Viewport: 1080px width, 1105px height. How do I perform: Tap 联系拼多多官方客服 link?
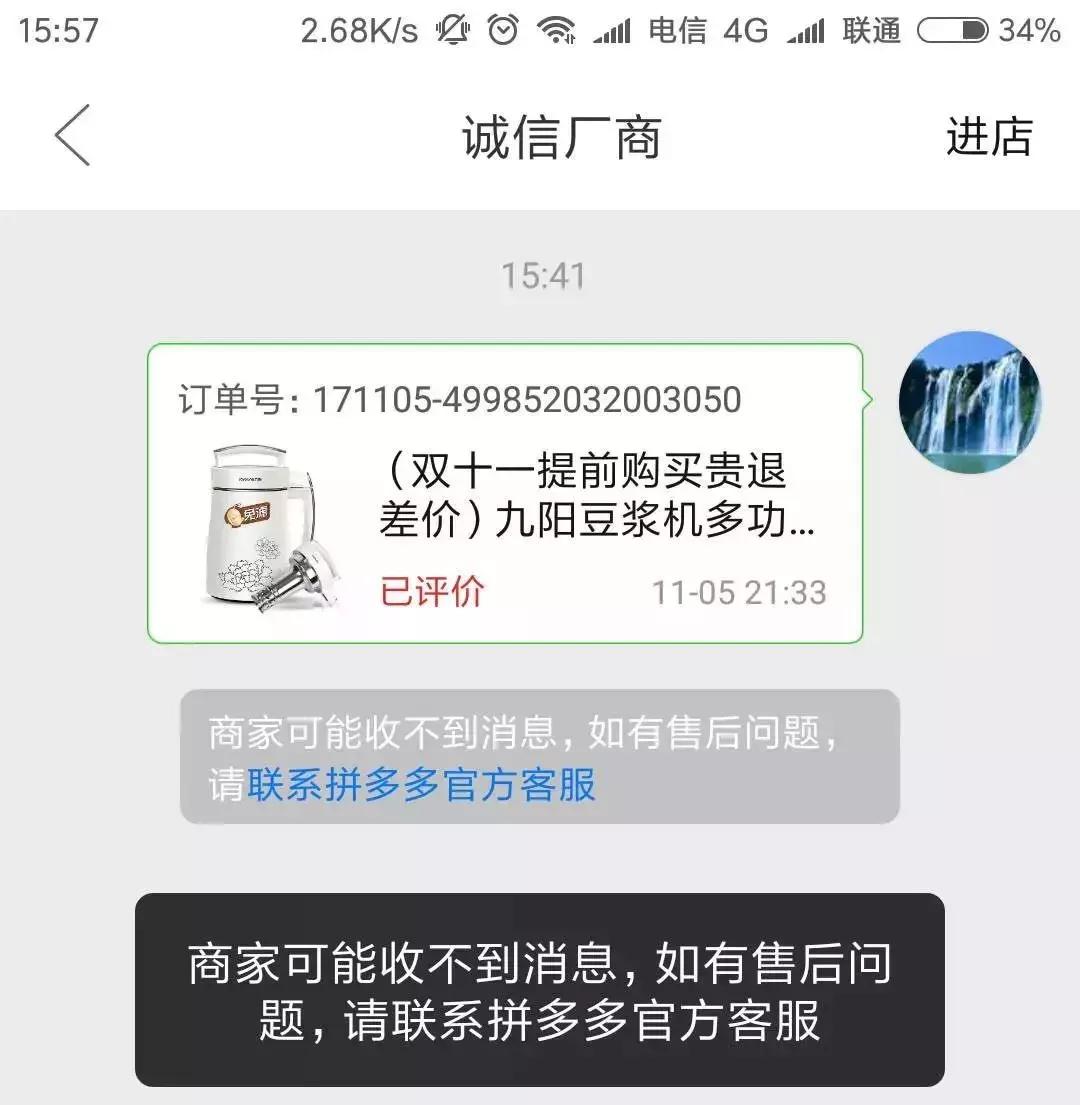click(420, 787)
